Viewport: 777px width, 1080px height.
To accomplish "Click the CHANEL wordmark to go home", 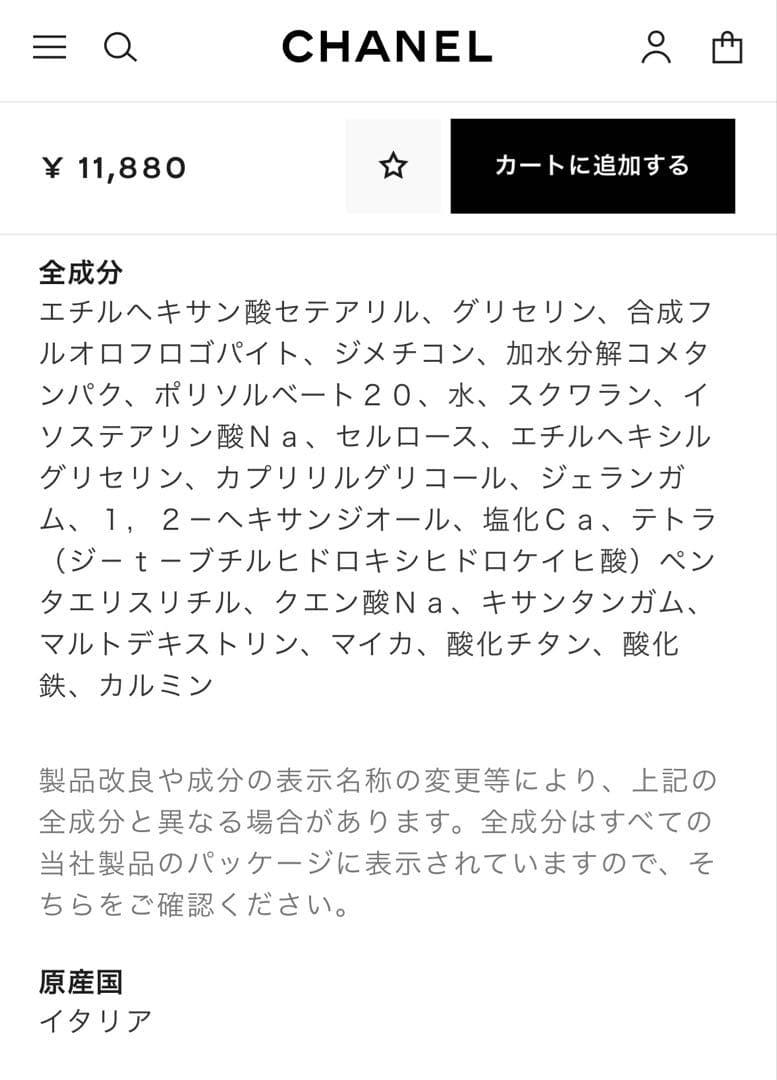I will (x=388, y=47).
